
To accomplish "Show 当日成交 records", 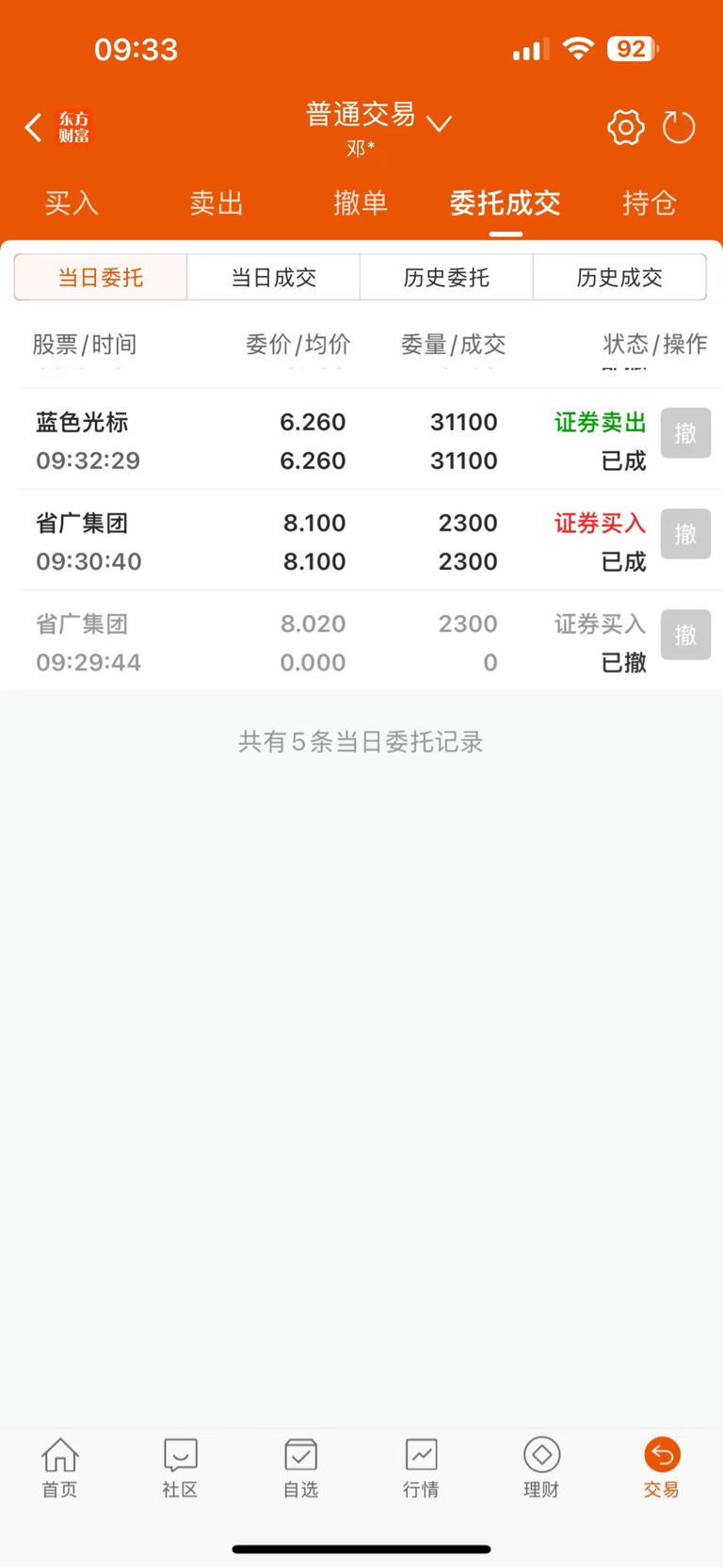I will pyautogui.click(x=274, y=277).
